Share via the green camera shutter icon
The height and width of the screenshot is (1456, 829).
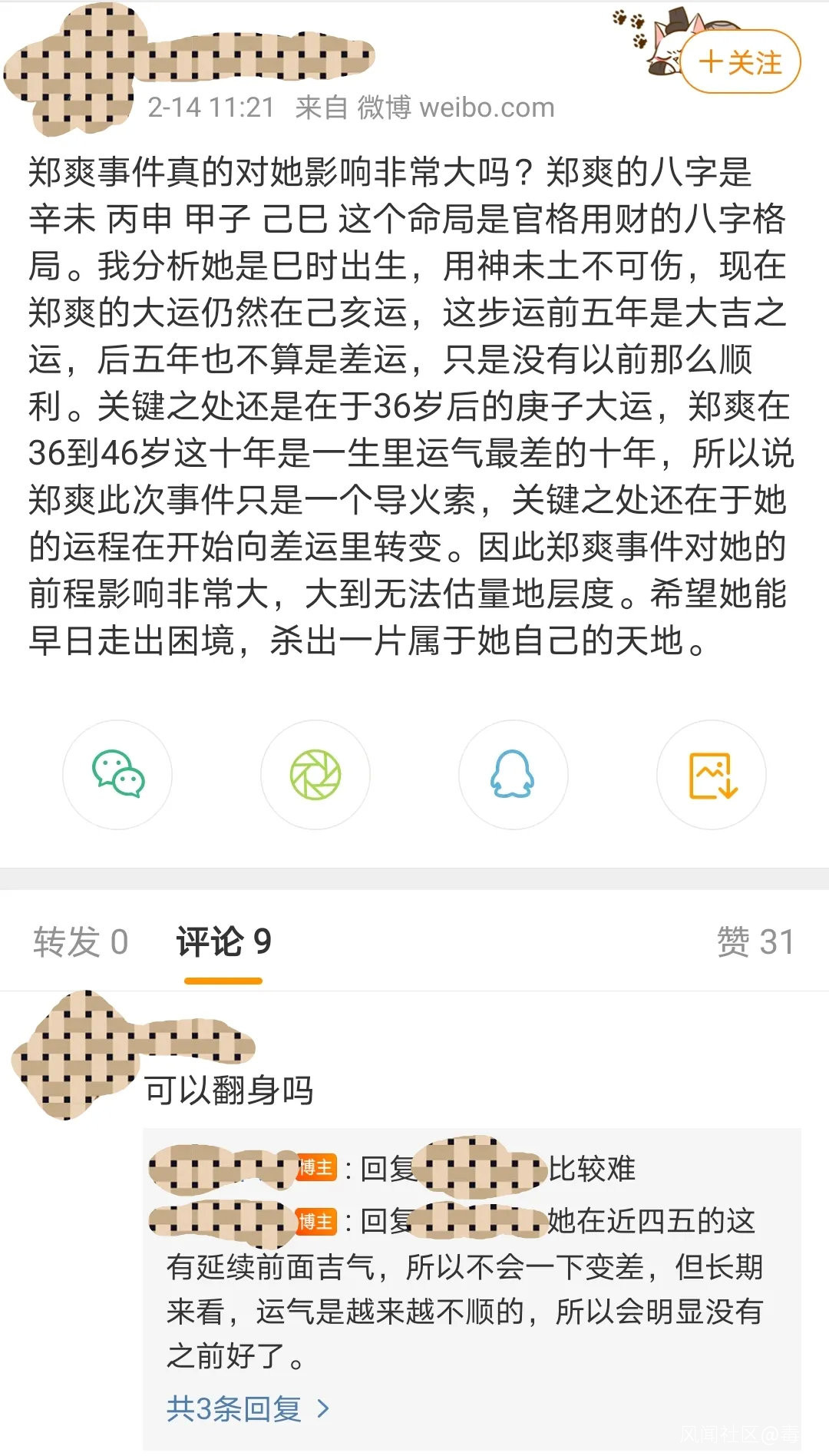point(315,774)
